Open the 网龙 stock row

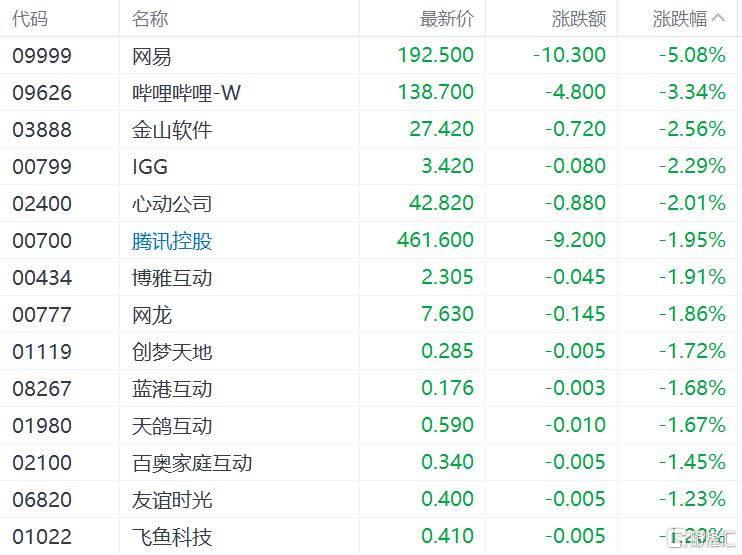[369, 314]
